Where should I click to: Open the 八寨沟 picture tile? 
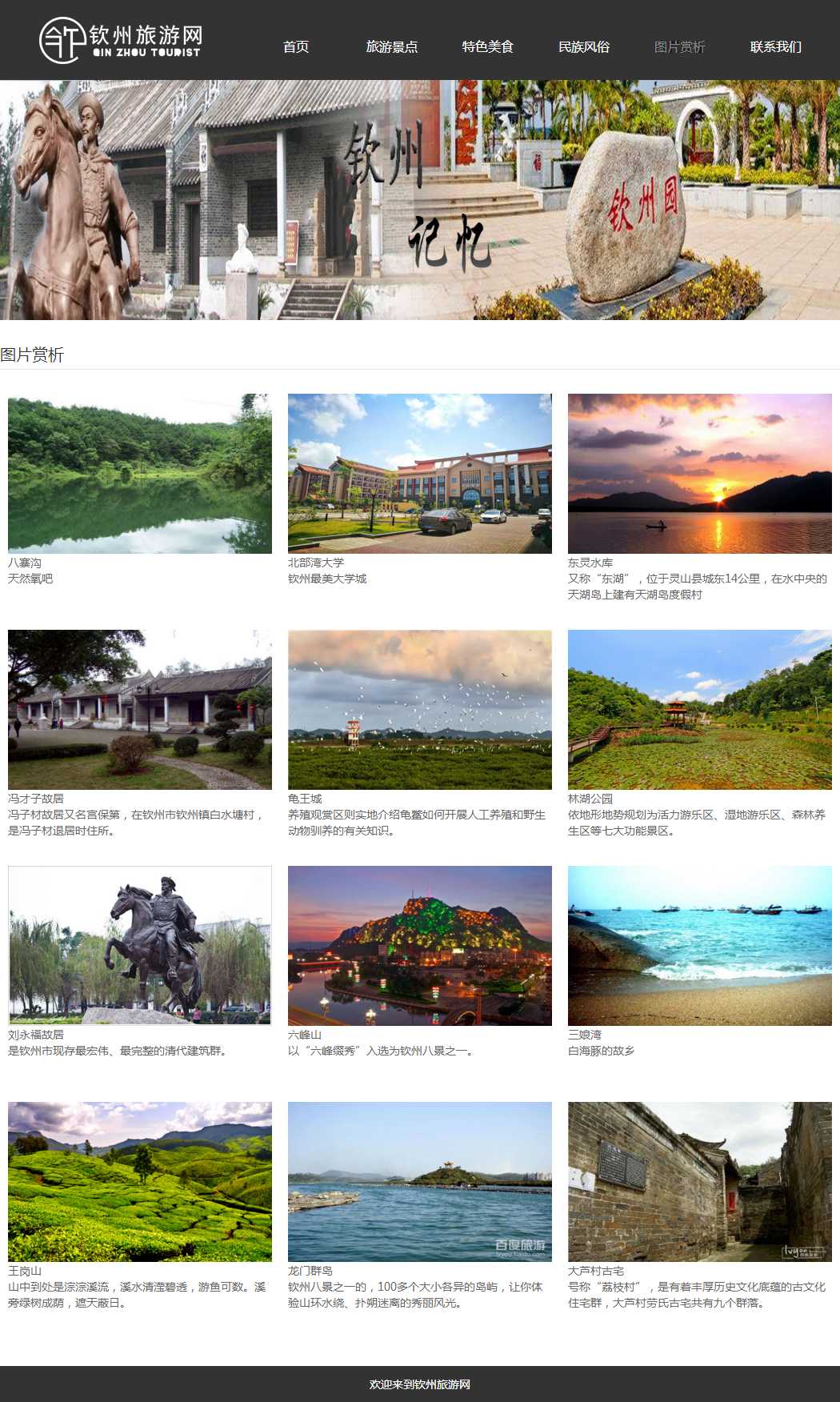pyautogui.click(x=140, y=473)
